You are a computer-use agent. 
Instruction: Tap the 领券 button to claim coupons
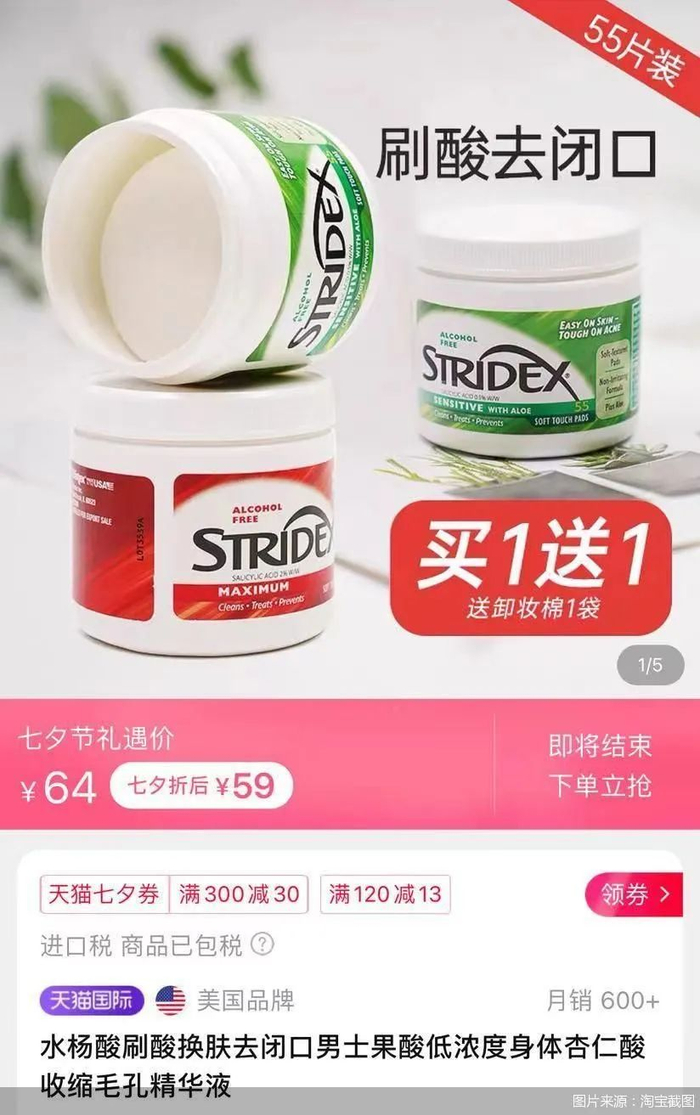[x=634, y=894]
